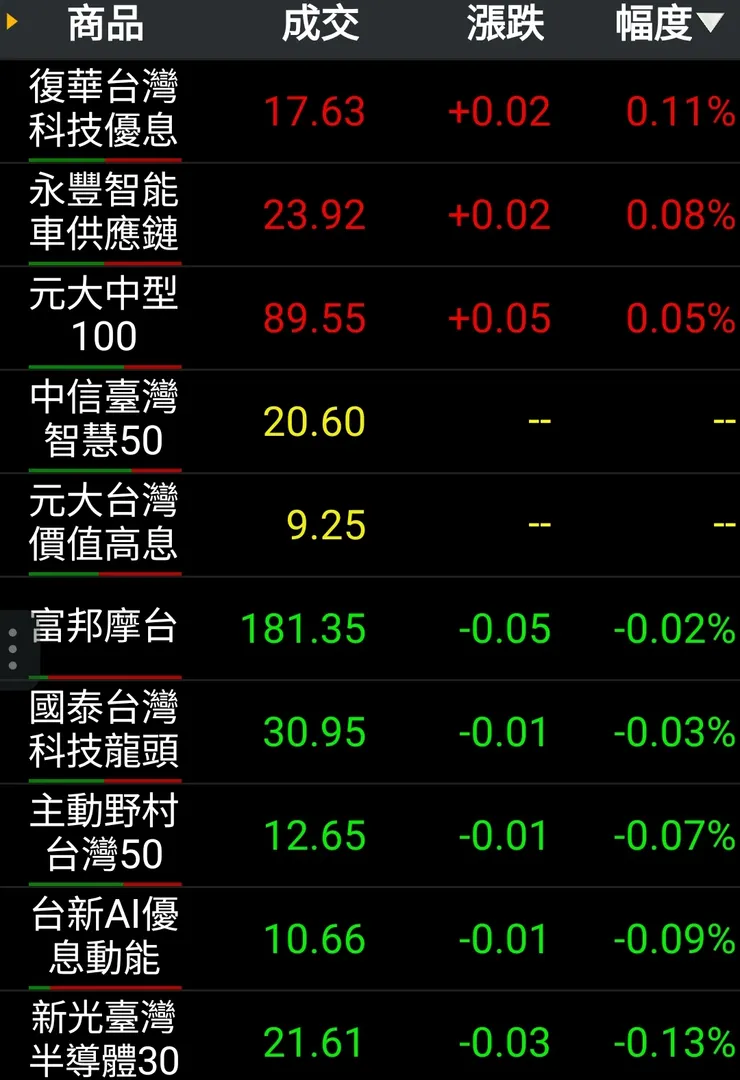
Task: Sort the list by the 成交 column
Action: click(x=321, y=25)
